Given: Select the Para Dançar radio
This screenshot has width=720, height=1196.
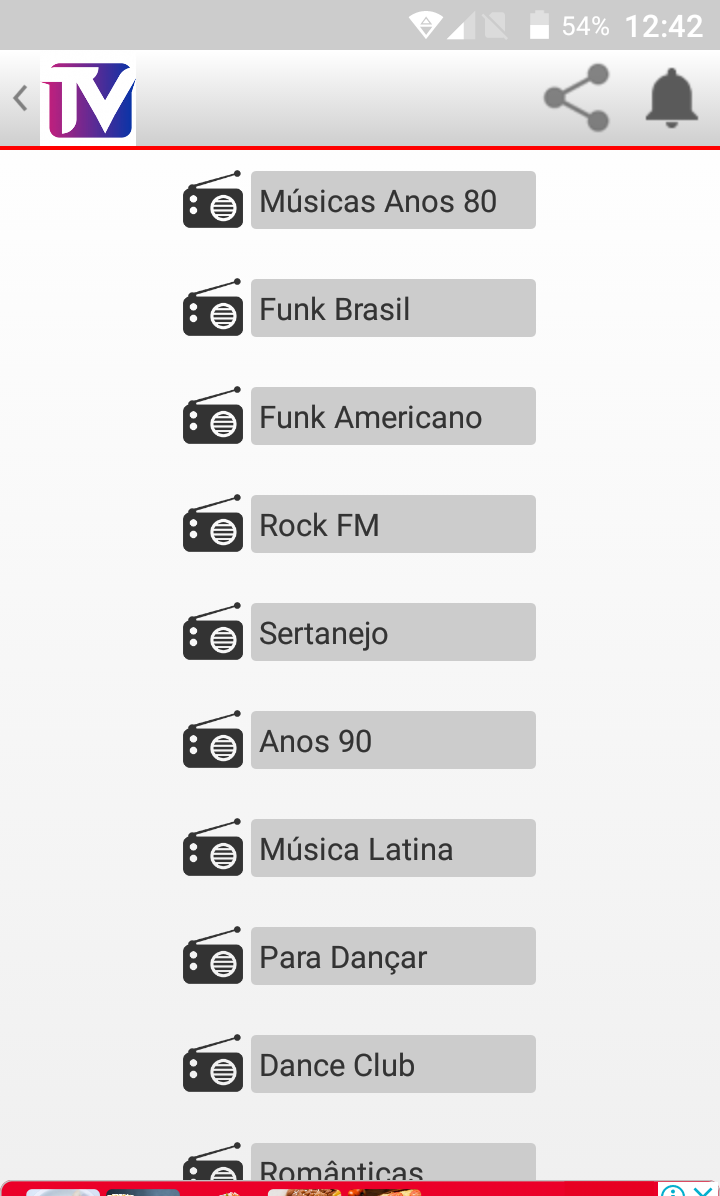Looking at the screenshot, I should (x=392, y=957).
